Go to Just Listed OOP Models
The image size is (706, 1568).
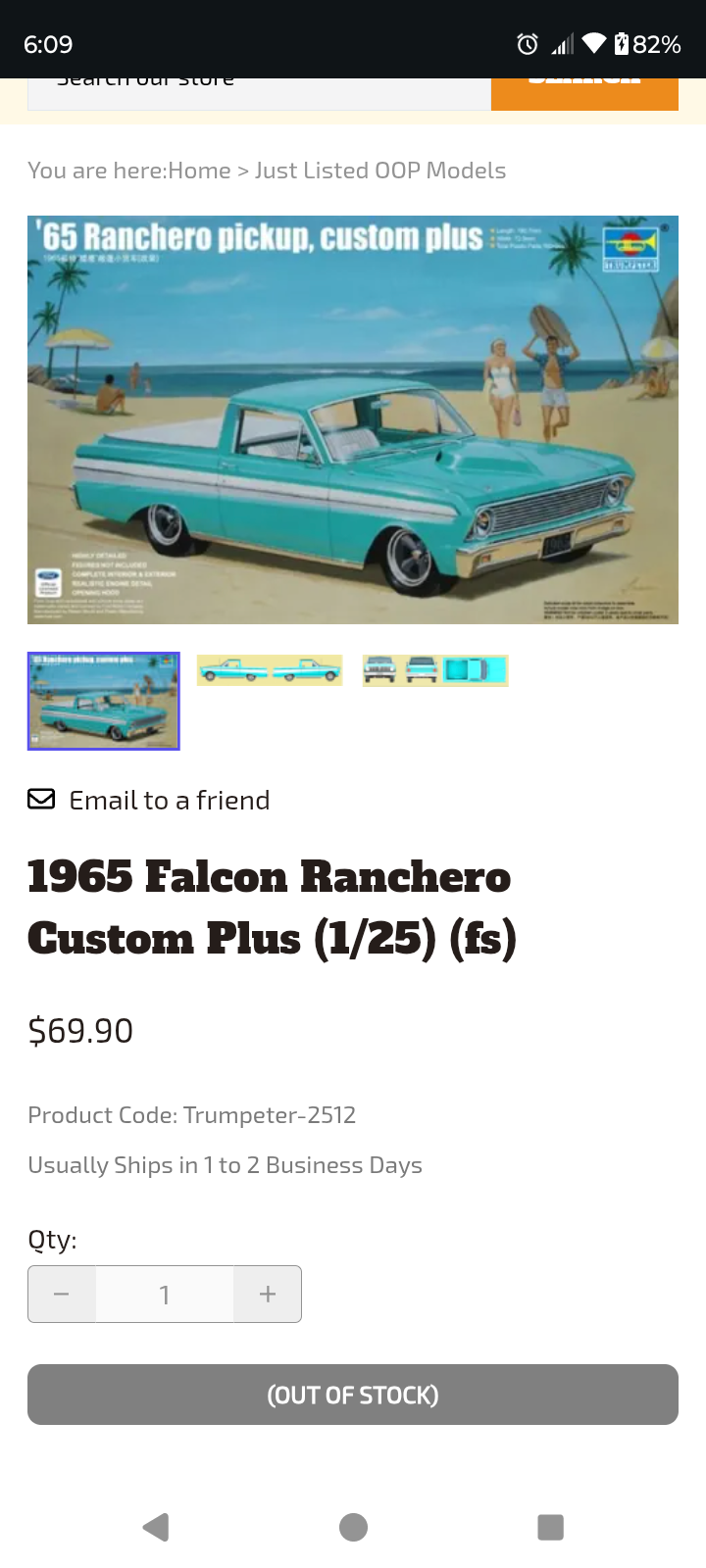[380, 171]
